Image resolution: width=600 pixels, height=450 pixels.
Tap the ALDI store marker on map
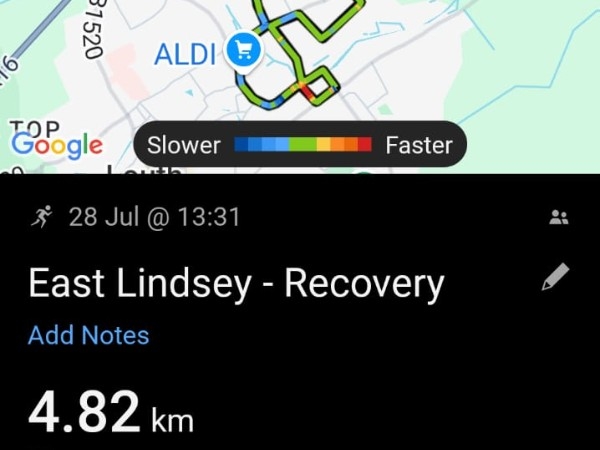pyautogui.click(x=243, y=50)
